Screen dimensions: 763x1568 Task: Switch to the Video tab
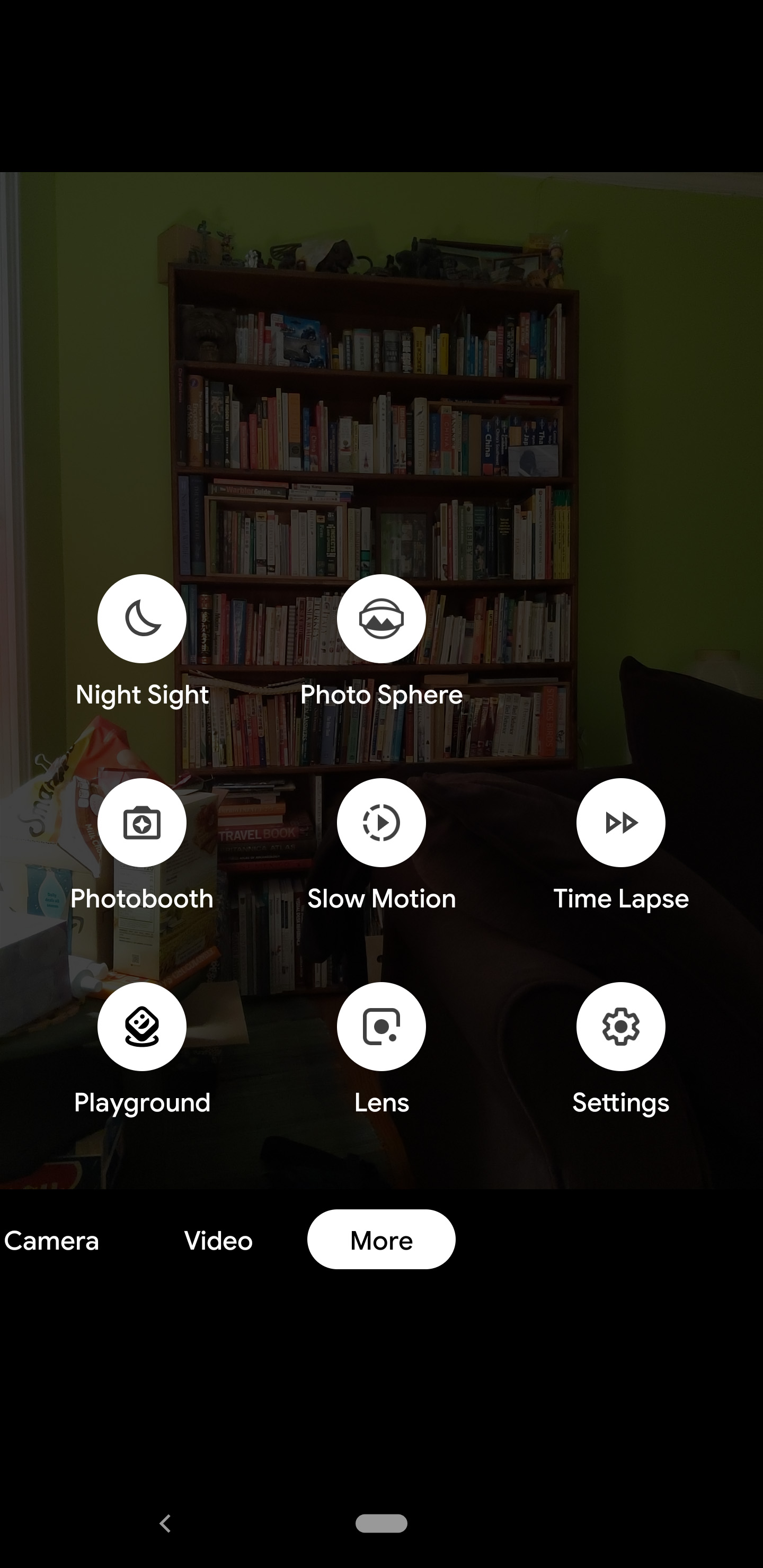(x=218, y=1240)
